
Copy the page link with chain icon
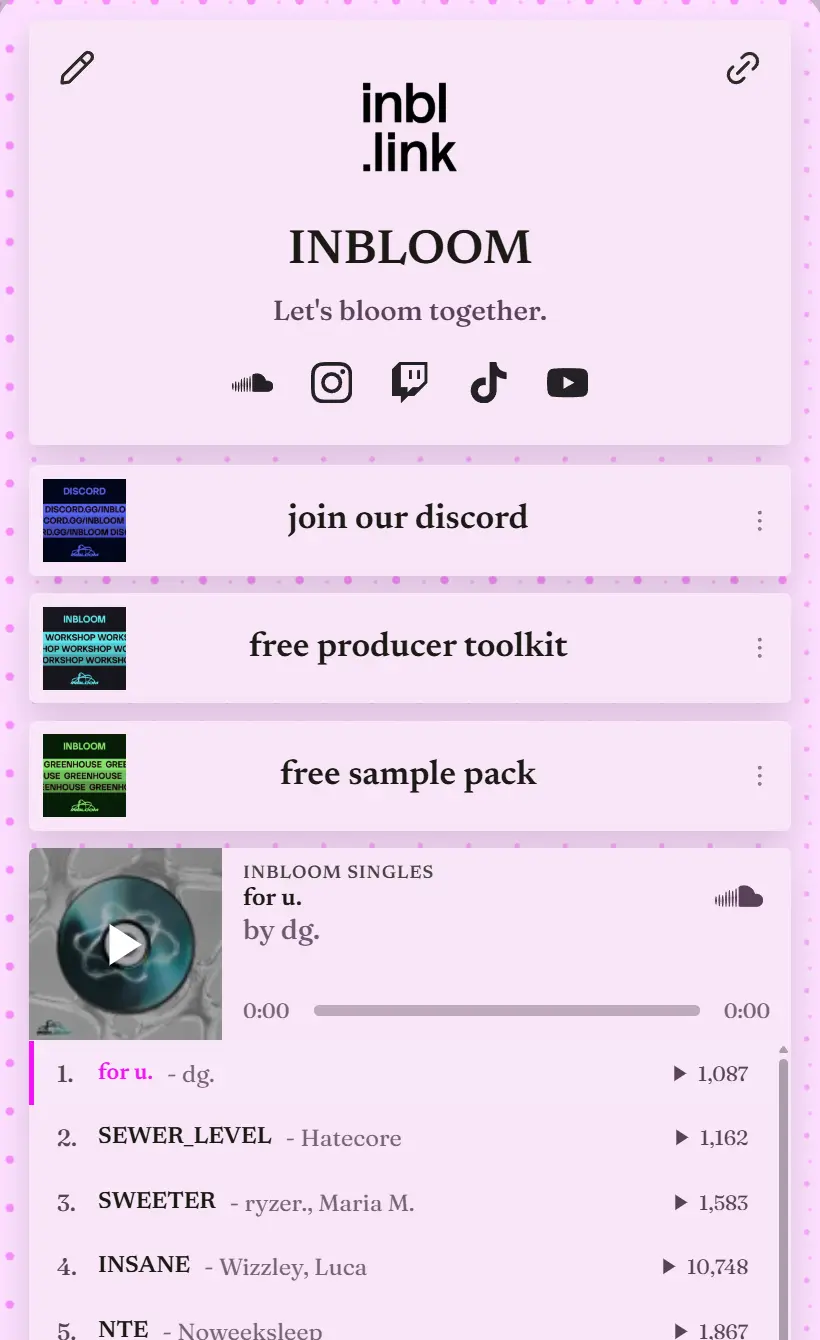[742, 68]
